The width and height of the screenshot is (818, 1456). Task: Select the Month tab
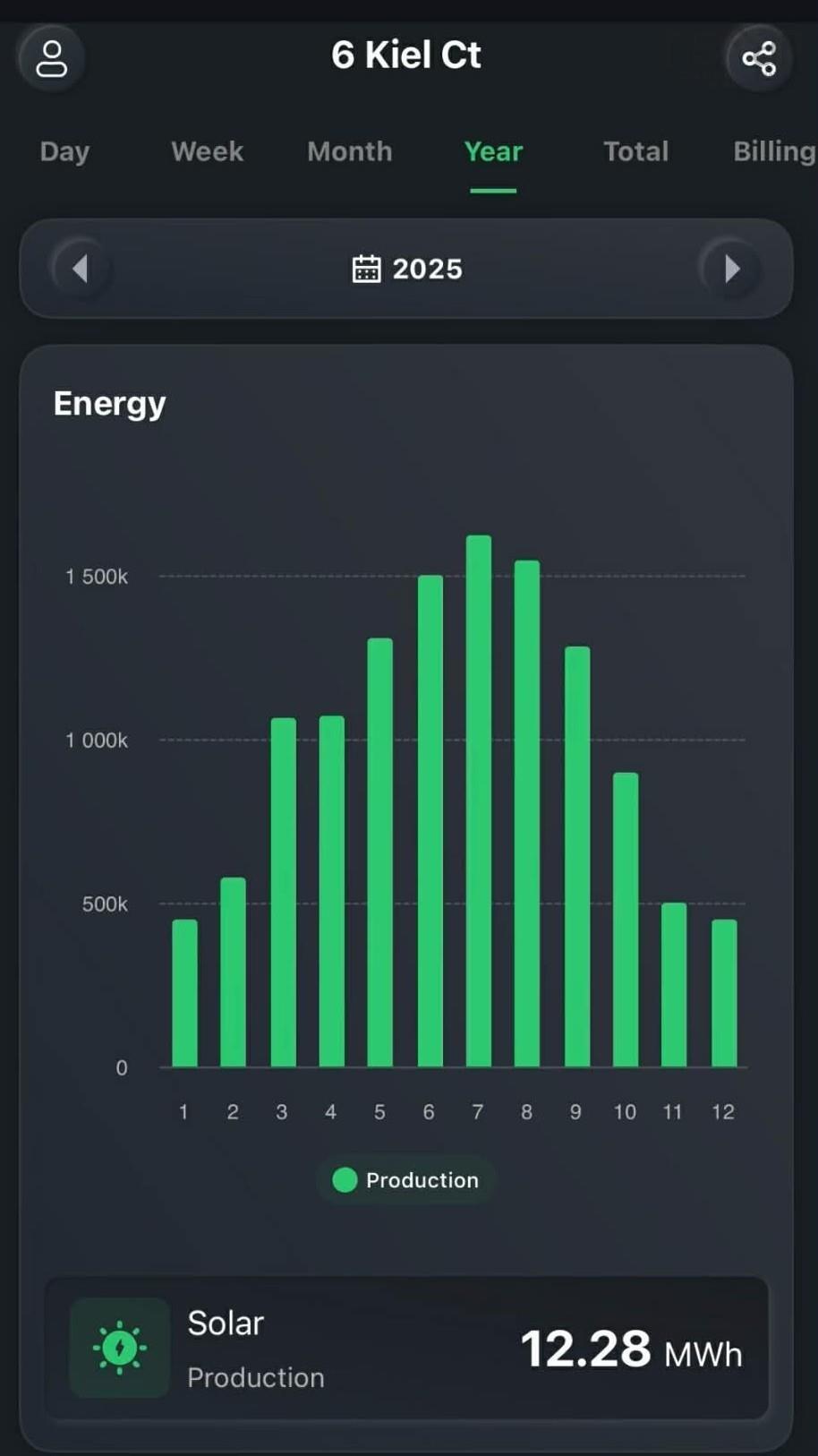click(x=349, y=151)
